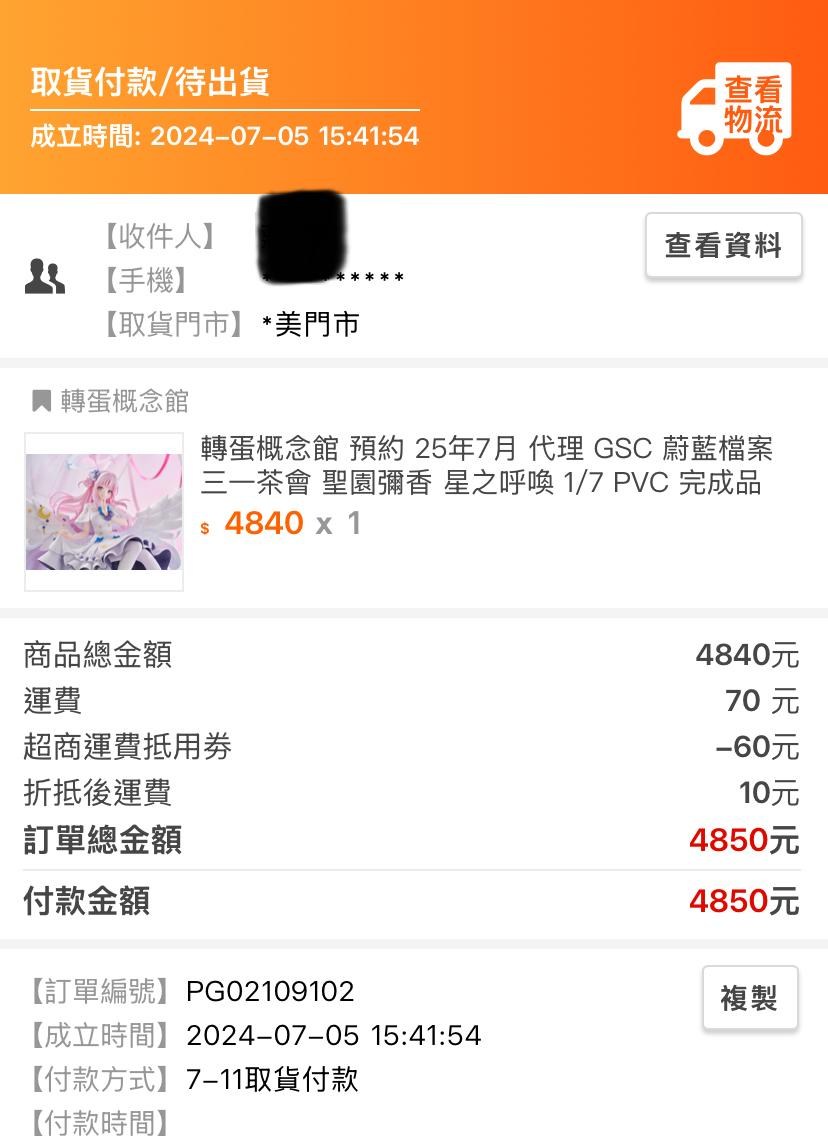828x1137 pixels.
Task: Open the 聖園彌香 figure product thumbnail
Action: coord(104,512)
